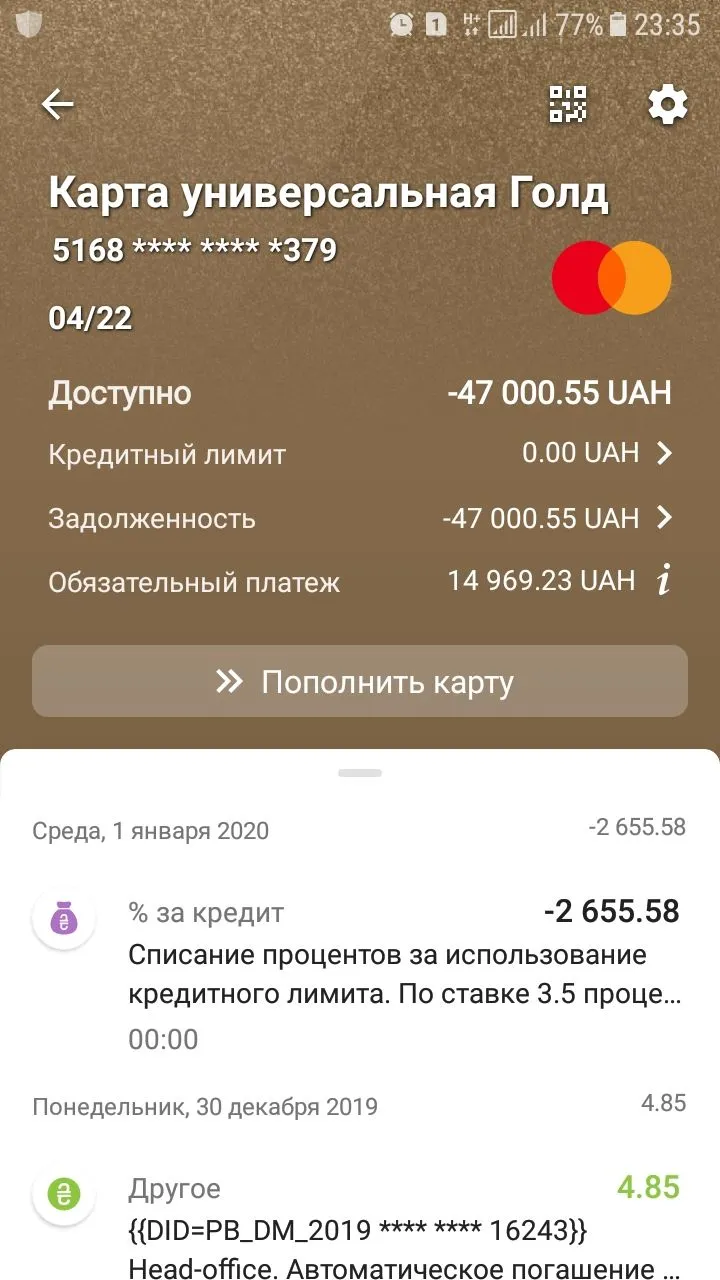720x1280 pixels.
Task: Open the QR code scanner
Action: [x=568, y=104]
